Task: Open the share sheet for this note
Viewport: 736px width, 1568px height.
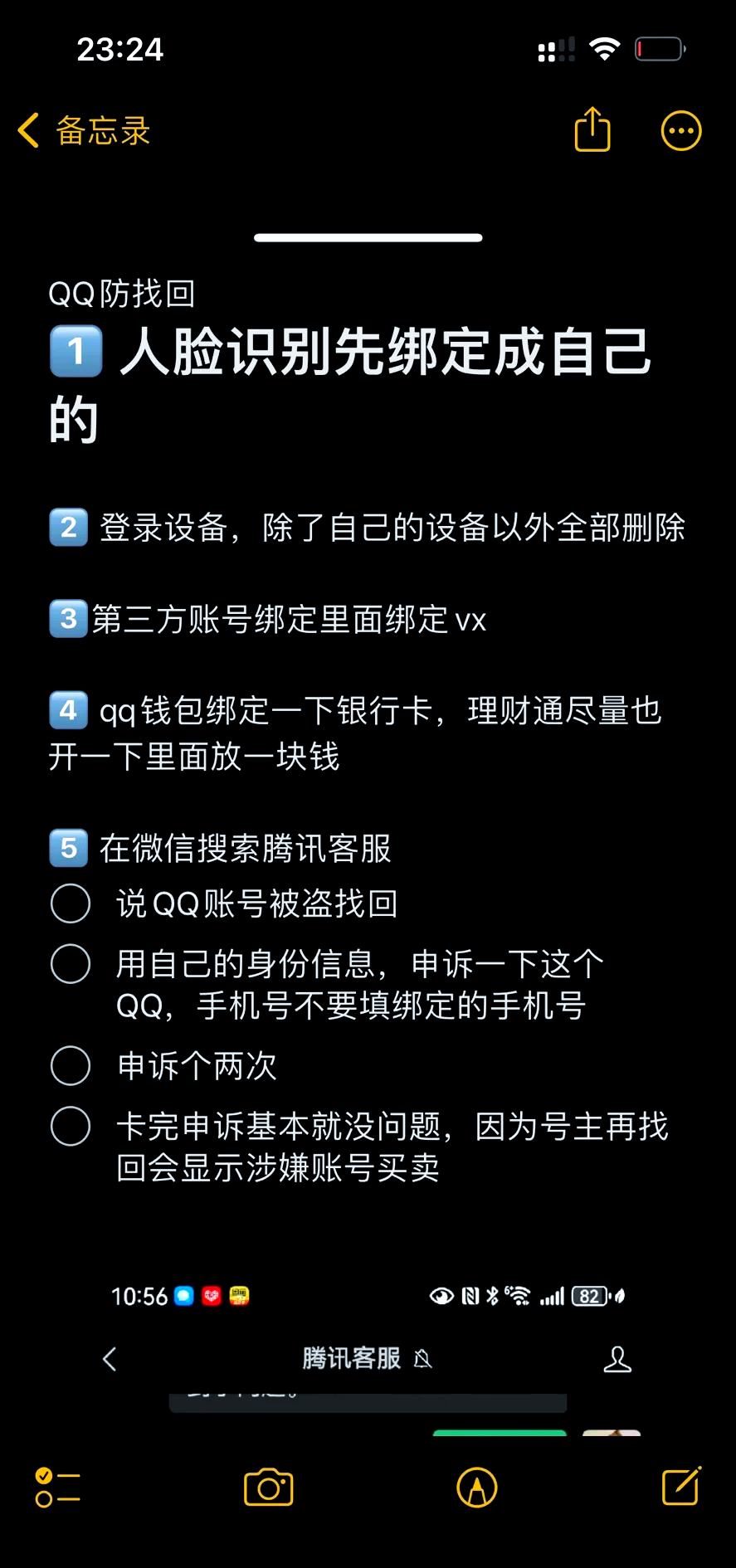Action: 592,130
